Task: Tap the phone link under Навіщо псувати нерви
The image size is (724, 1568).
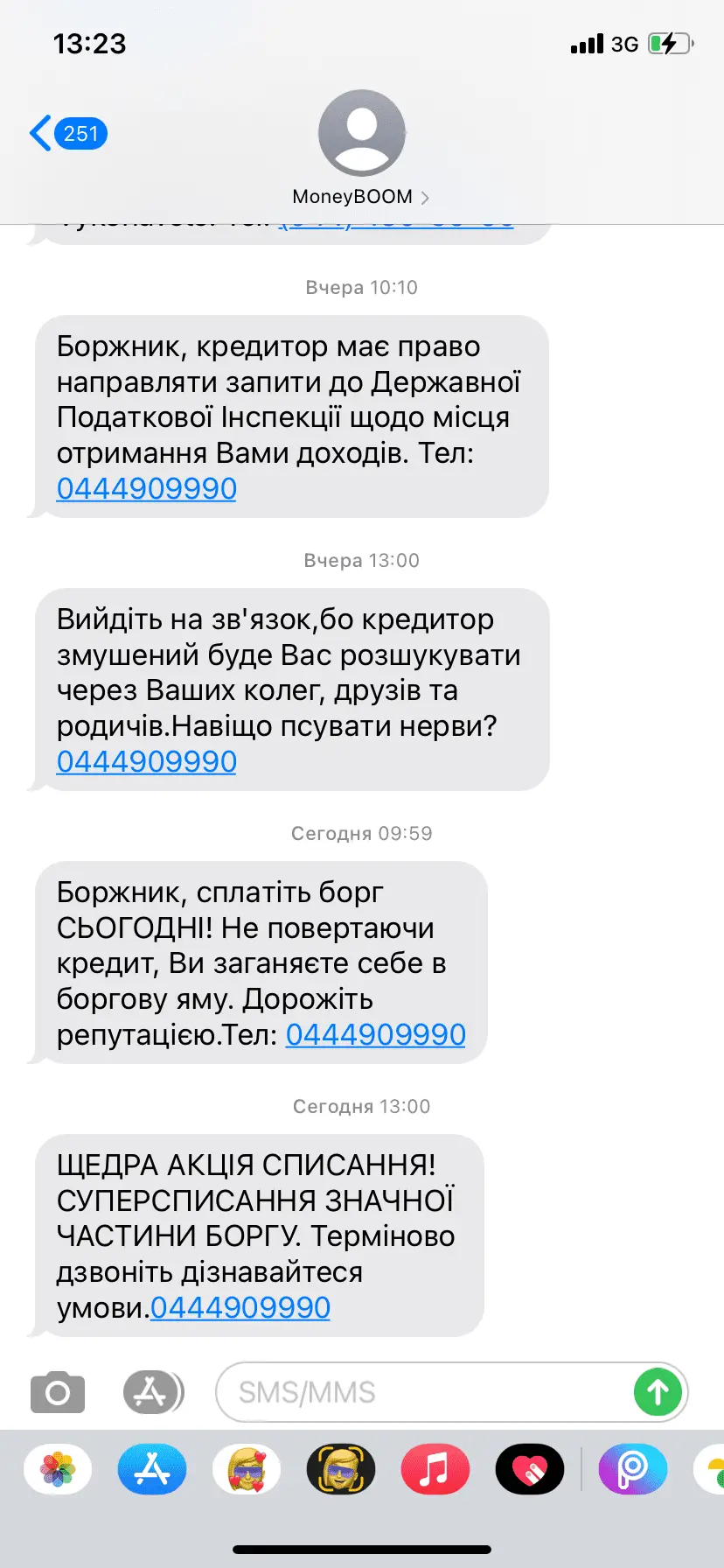Action: (147, 762)
